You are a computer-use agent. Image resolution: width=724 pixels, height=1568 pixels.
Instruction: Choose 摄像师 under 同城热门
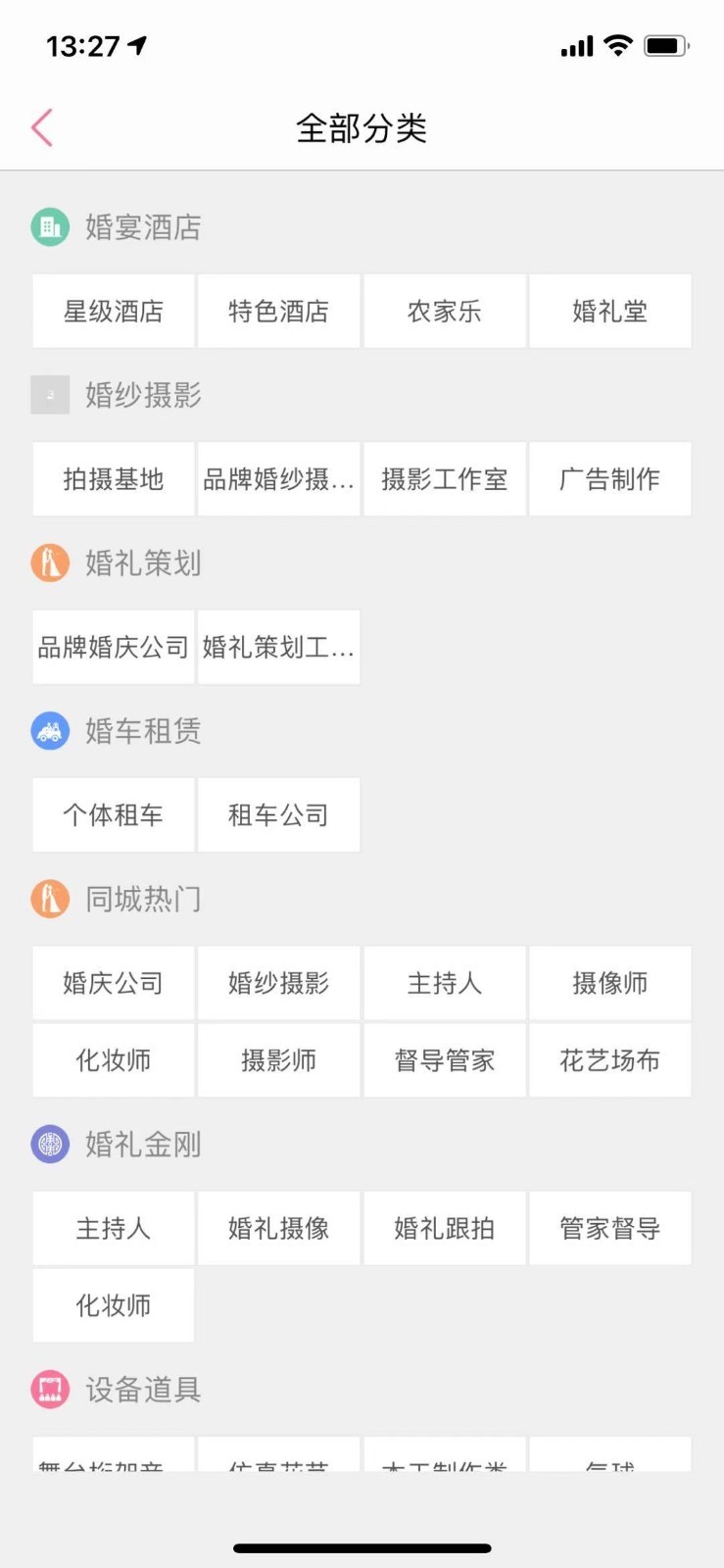point(610,983)
